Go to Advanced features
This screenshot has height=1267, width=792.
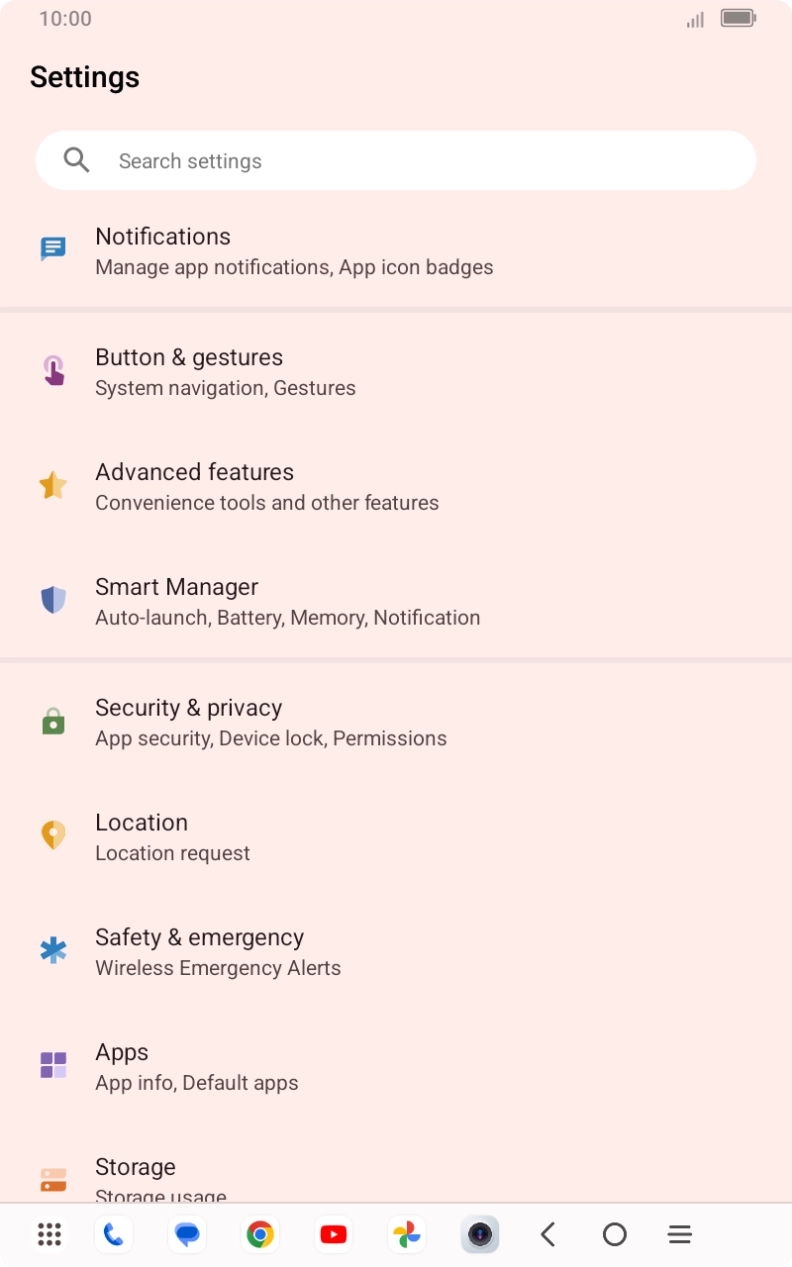tap(395, 487)
